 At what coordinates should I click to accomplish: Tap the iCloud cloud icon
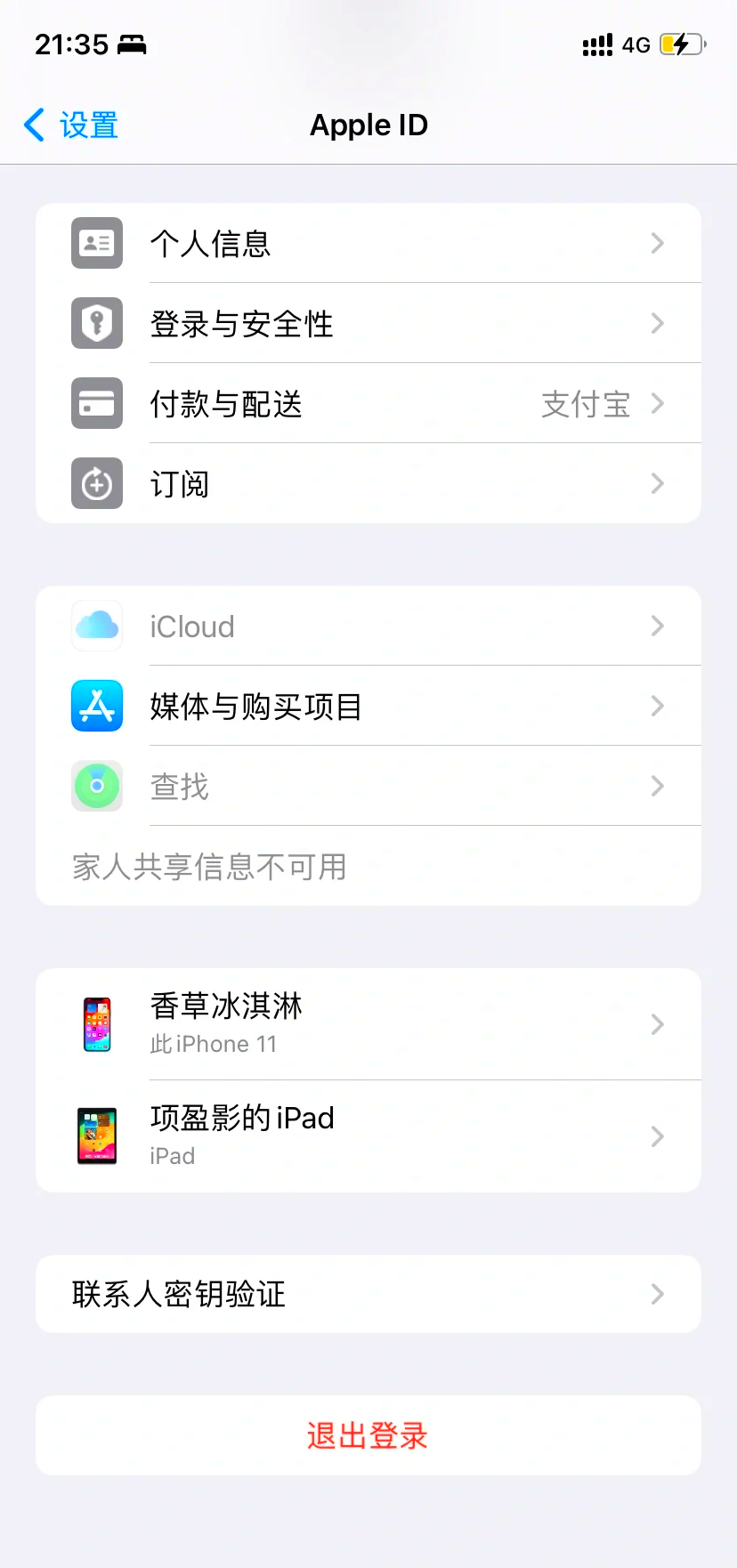point(96,626)
